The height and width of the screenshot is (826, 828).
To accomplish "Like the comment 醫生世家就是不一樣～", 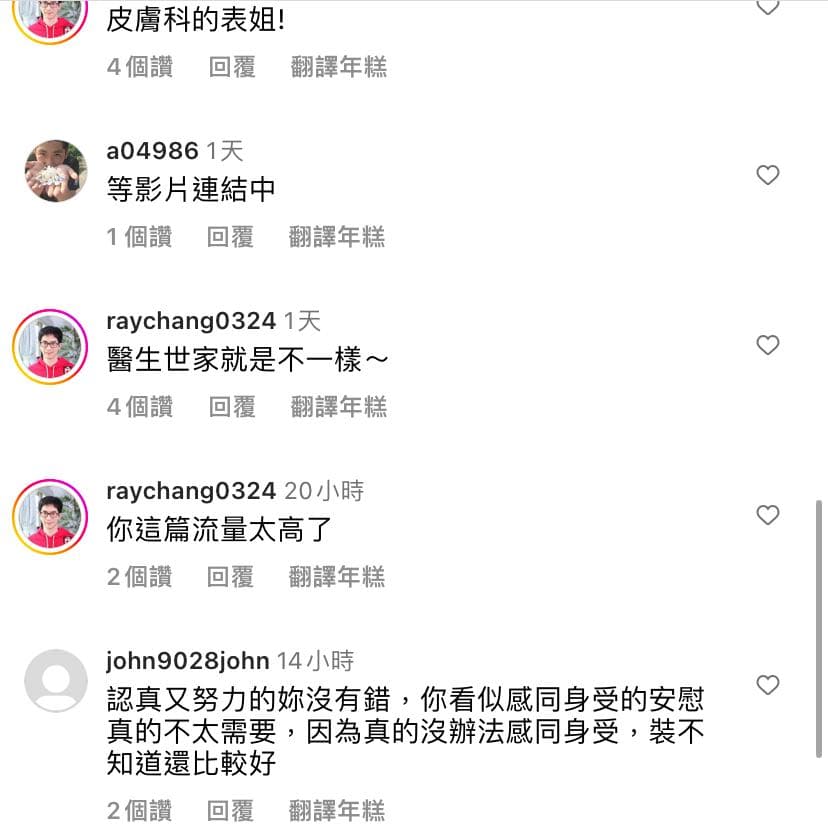I will (x=767, y=345).
